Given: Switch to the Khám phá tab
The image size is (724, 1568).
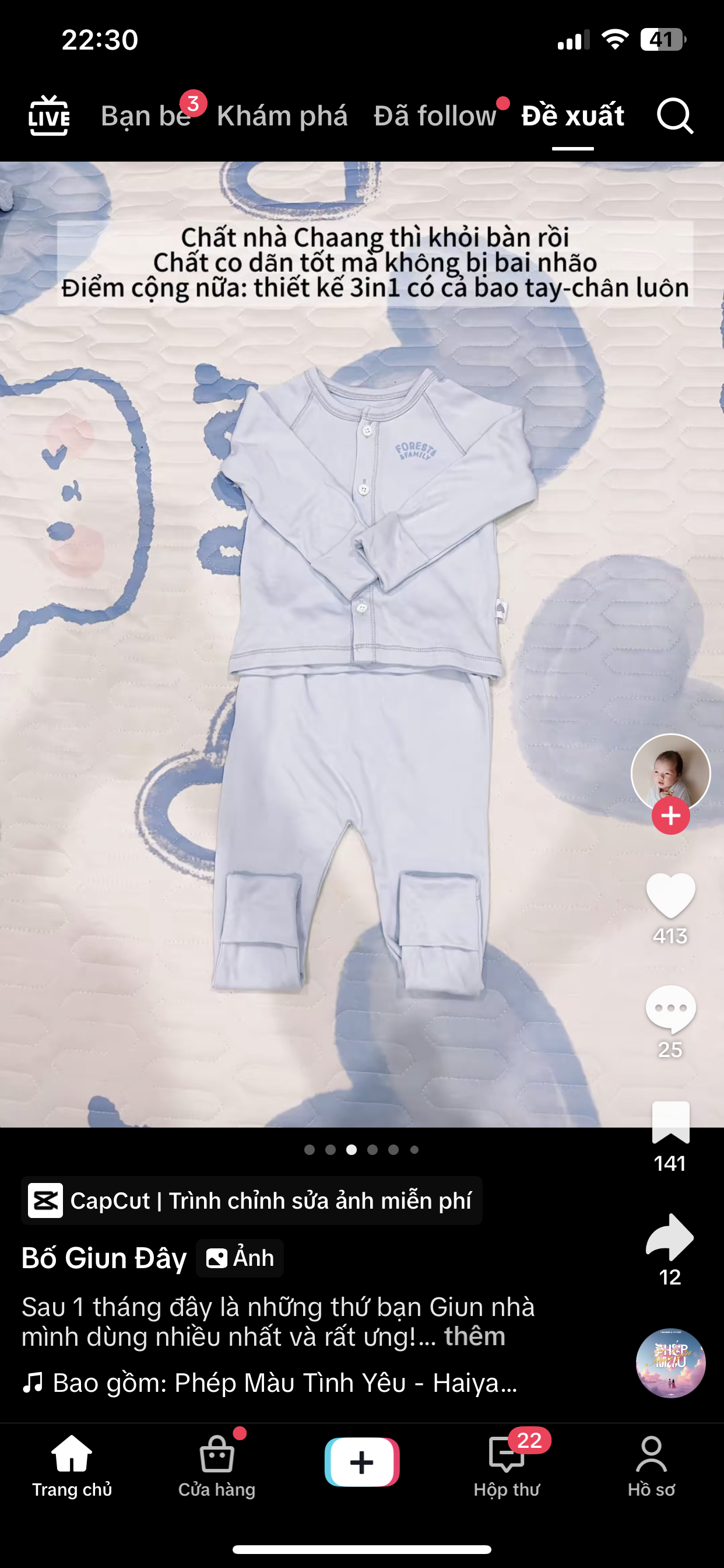Looking at the screenshot, I should (x=282, y=116).
